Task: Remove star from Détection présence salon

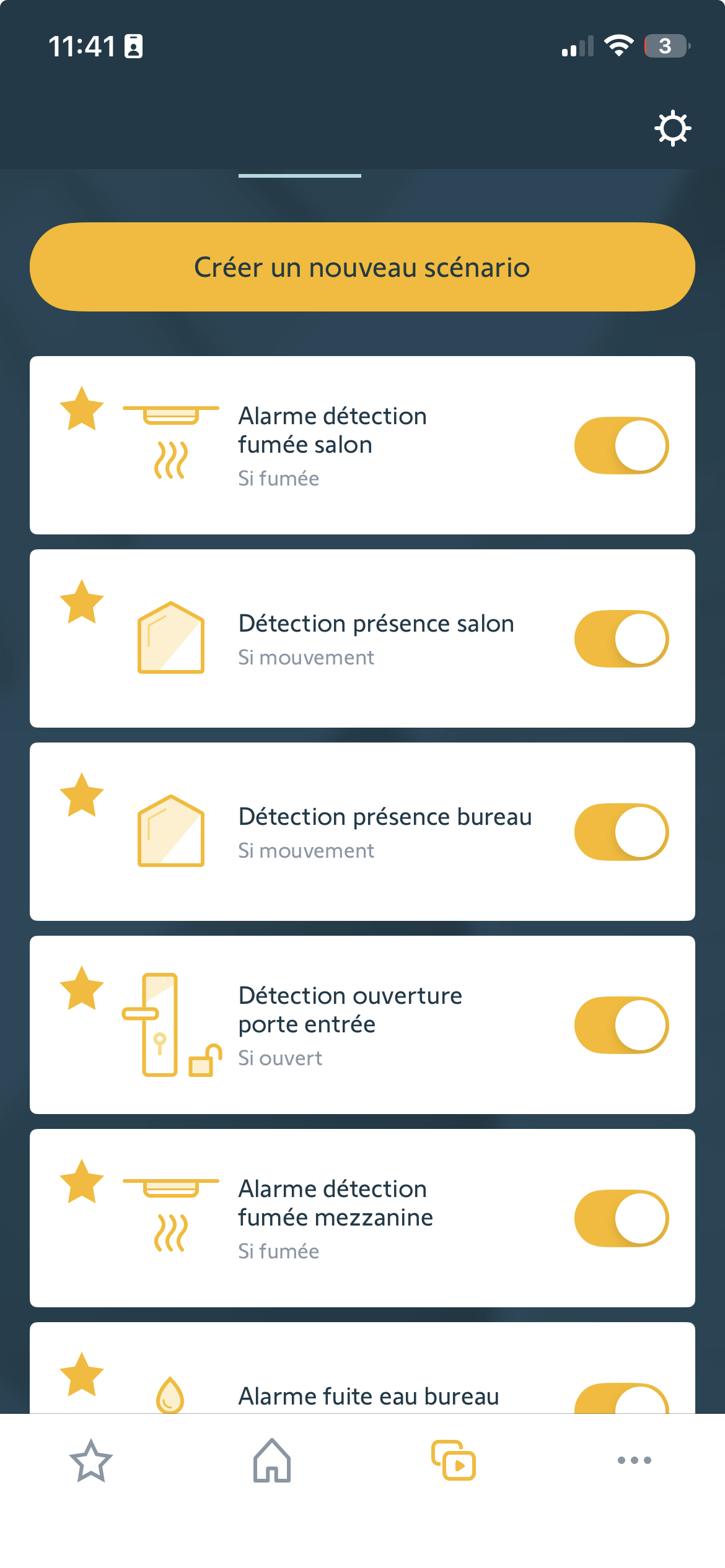Action: [x=81, y=602]
